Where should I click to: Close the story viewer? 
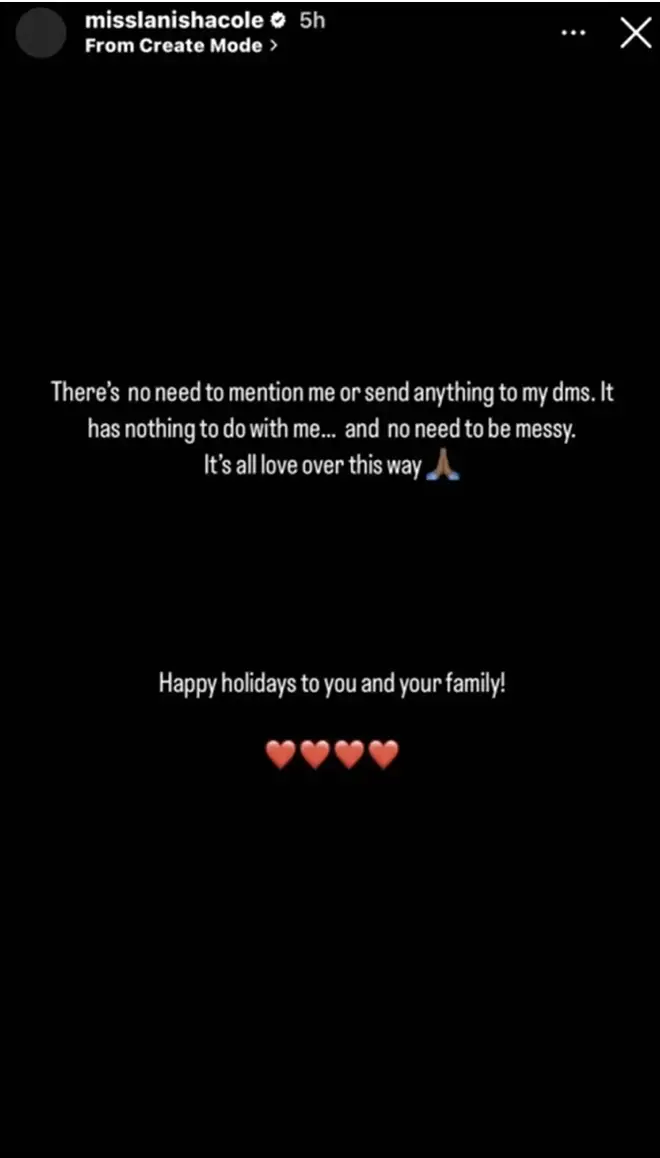click(x=636, y=33)
